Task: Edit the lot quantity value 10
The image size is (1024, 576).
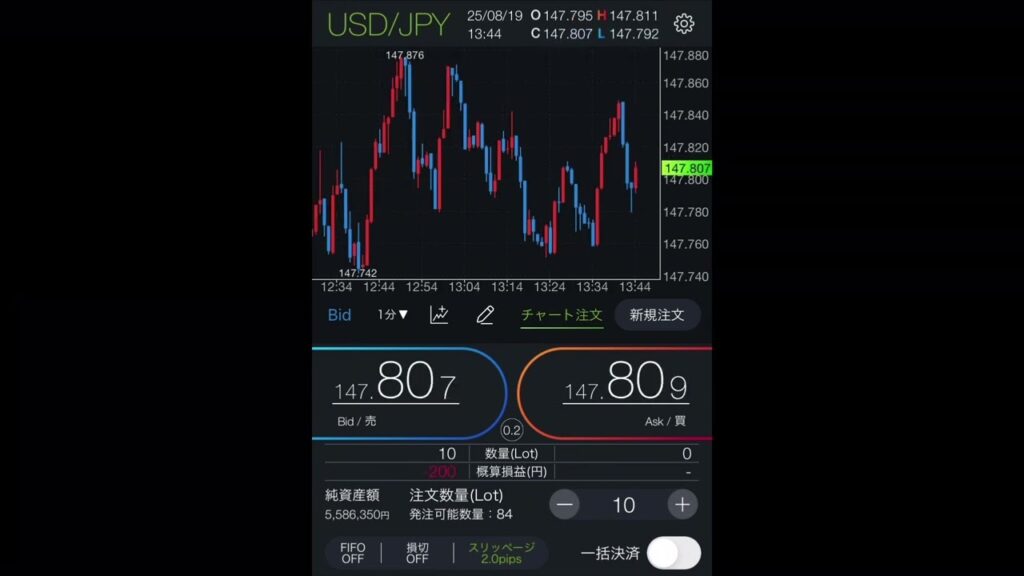Action: (x=623, y=505)
